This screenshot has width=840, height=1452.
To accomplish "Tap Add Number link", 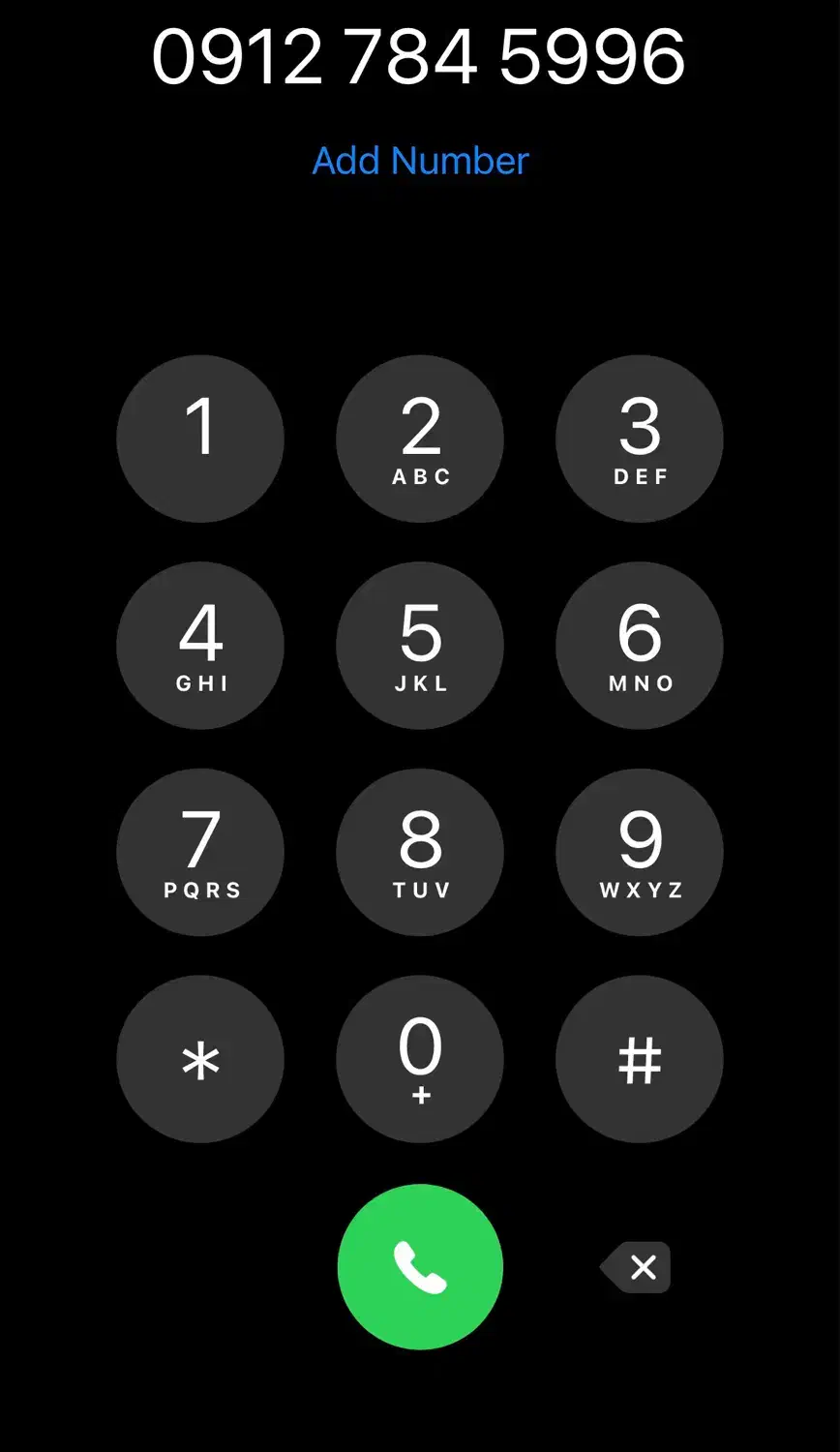I will 420,161.
